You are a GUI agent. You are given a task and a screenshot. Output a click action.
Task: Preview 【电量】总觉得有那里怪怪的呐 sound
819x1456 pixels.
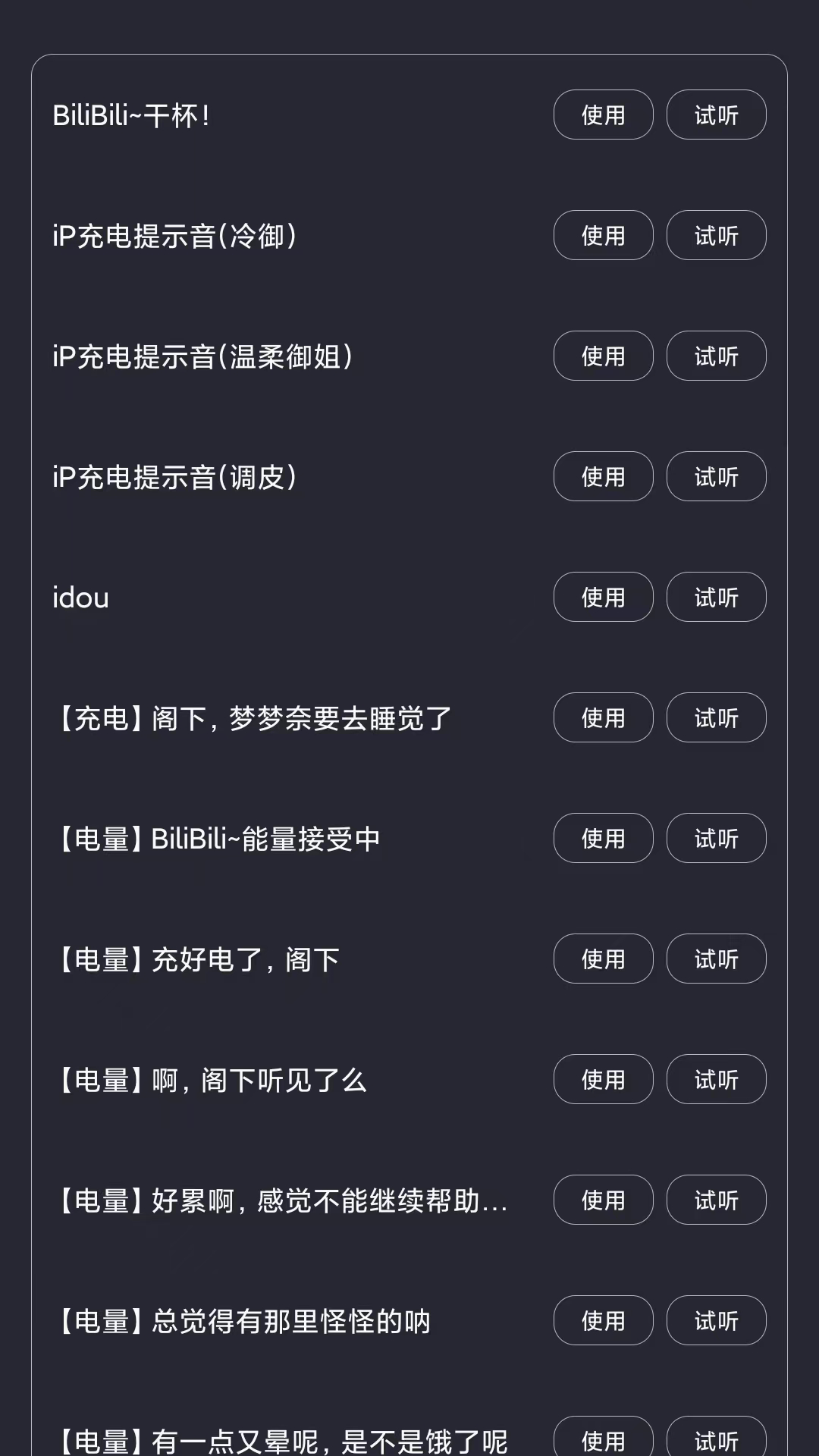coord(716,1321)
